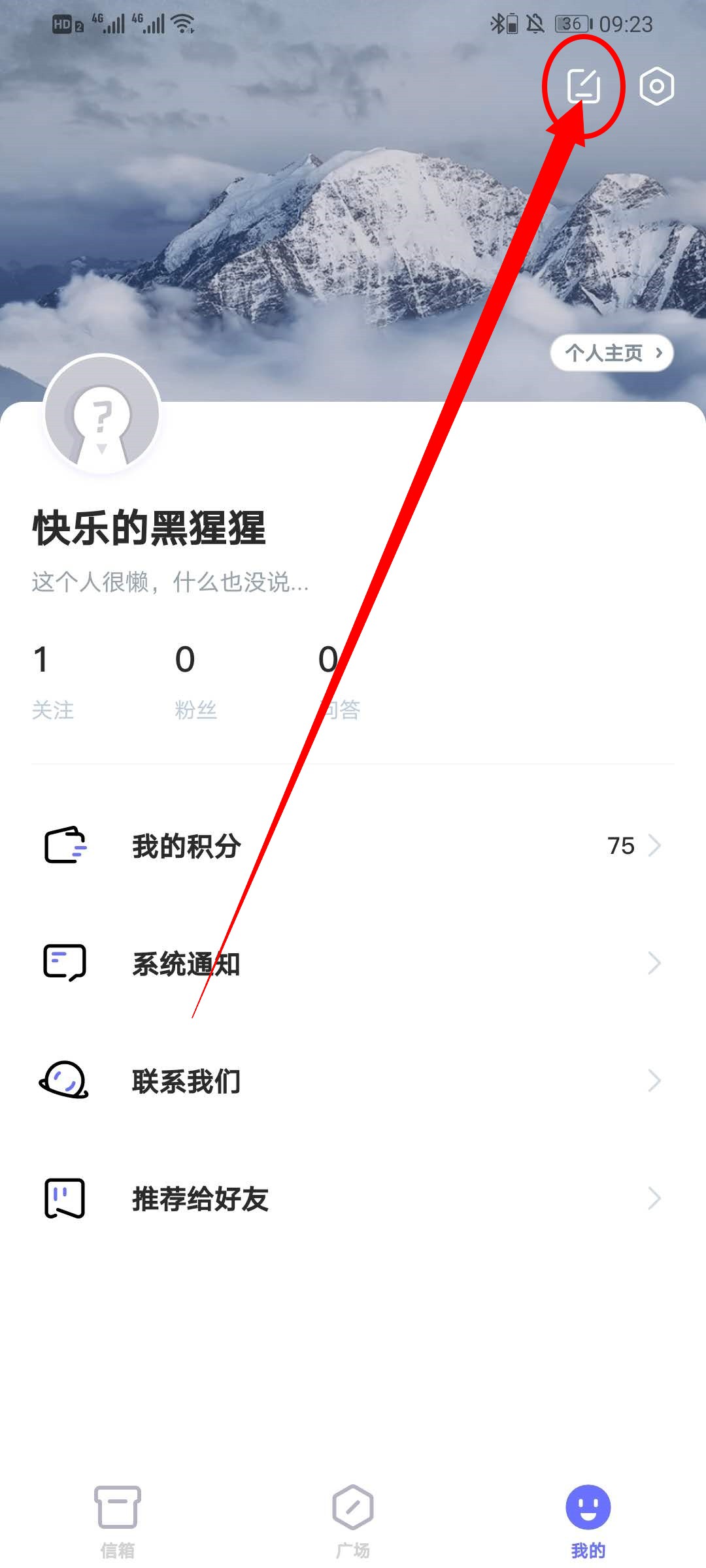The image size is (706, 1568).
Task: Tap the profile avatar picture
Action: (102, 414)
